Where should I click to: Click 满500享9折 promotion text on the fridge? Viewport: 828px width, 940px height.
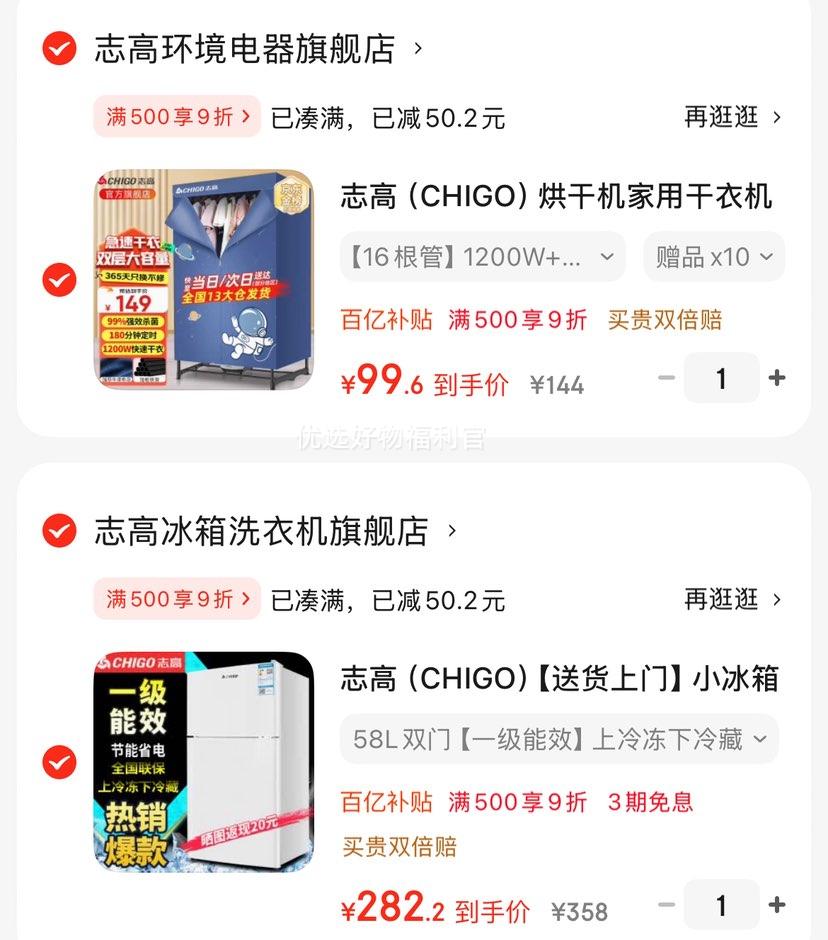click(520, 802)
